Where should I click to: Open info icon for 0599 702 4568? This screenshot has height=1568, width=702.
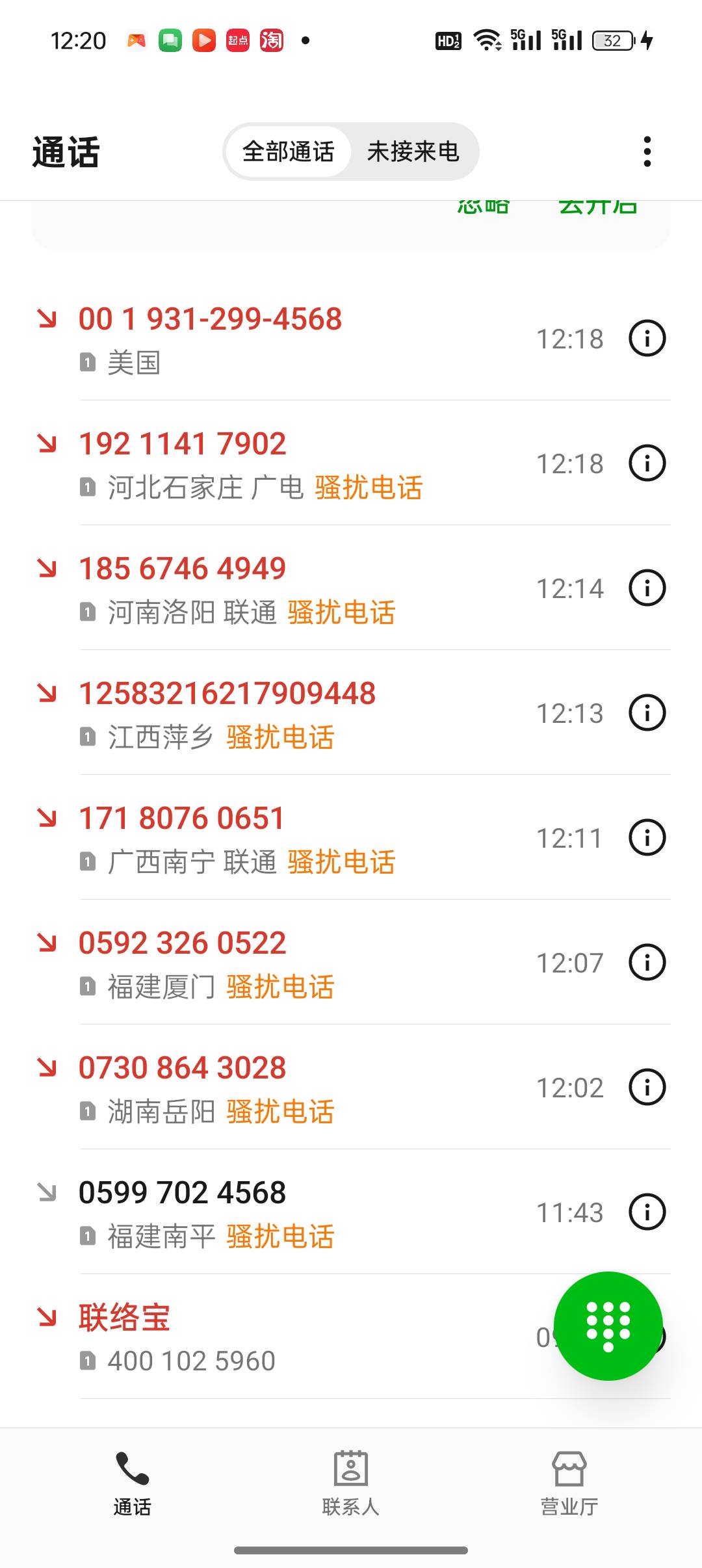(647, 1212)
